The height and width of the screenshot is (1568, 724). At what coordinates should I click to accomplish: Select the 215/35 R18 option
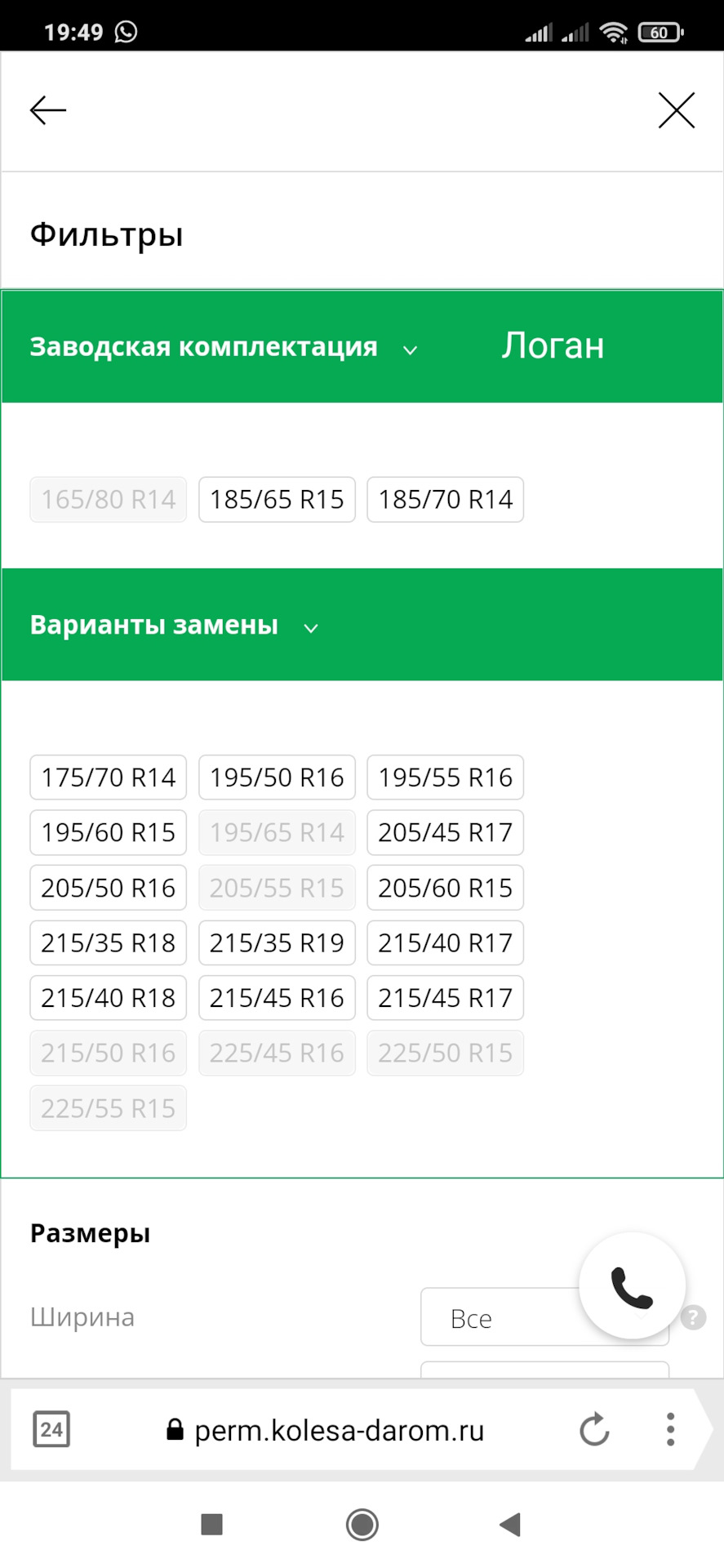(x=109, y=942)
